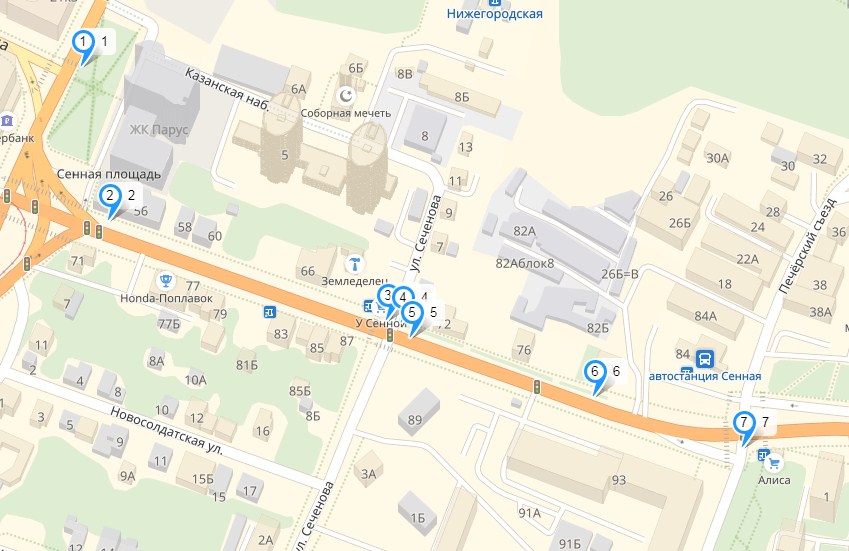Tap map marker number 6
Image resolution: width=849 pixels, height=551 pixels.
point(596,373)
